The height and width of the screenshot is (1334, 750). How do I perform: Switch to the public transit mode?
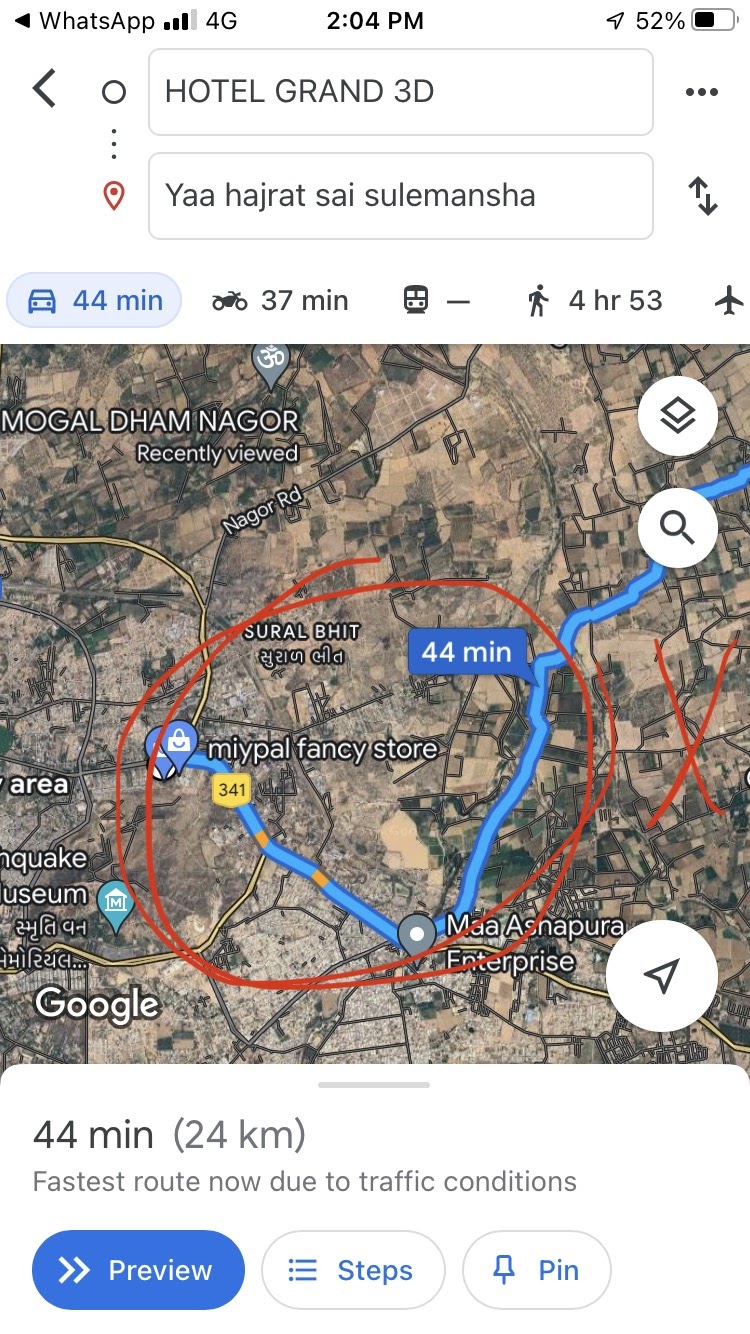pyautogui.click(x=436, y=300)
